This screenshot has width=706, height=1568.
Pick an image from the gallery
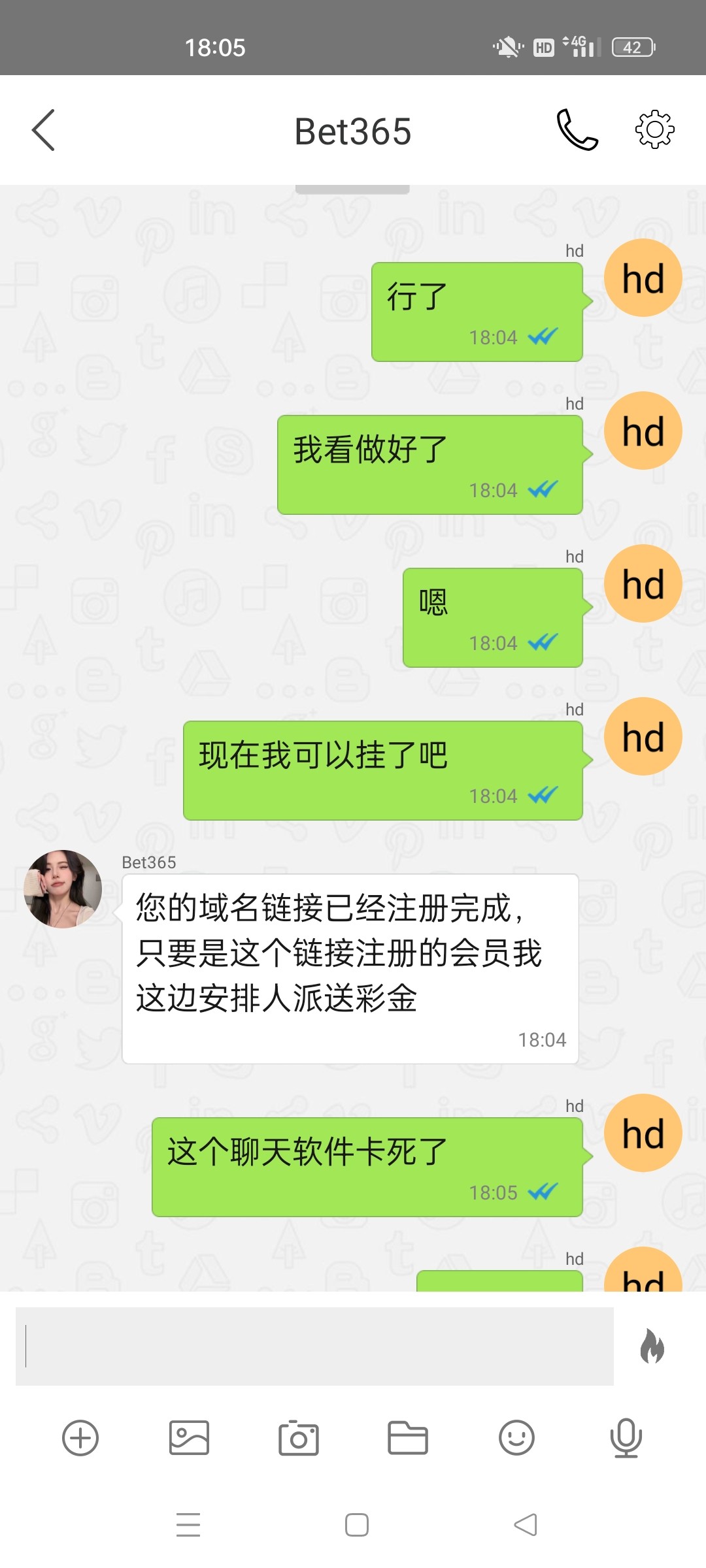tap(189, 1438)
